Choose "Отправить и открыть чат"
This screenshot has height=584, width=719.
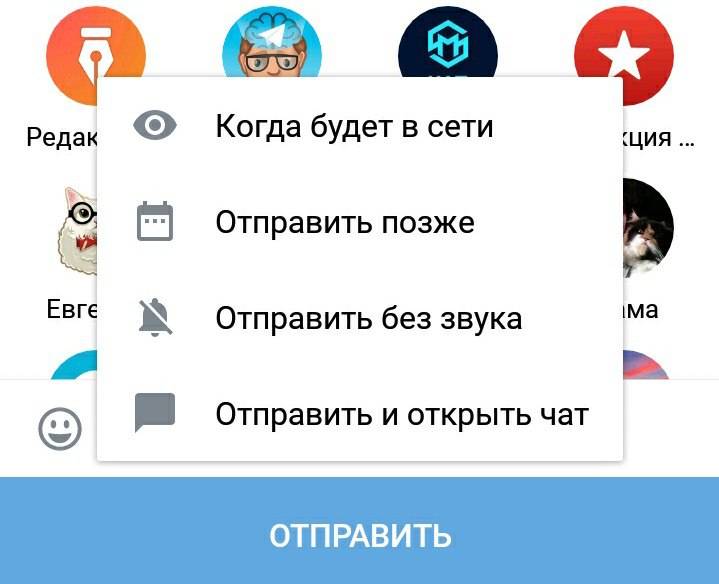(x=400, y=414)
